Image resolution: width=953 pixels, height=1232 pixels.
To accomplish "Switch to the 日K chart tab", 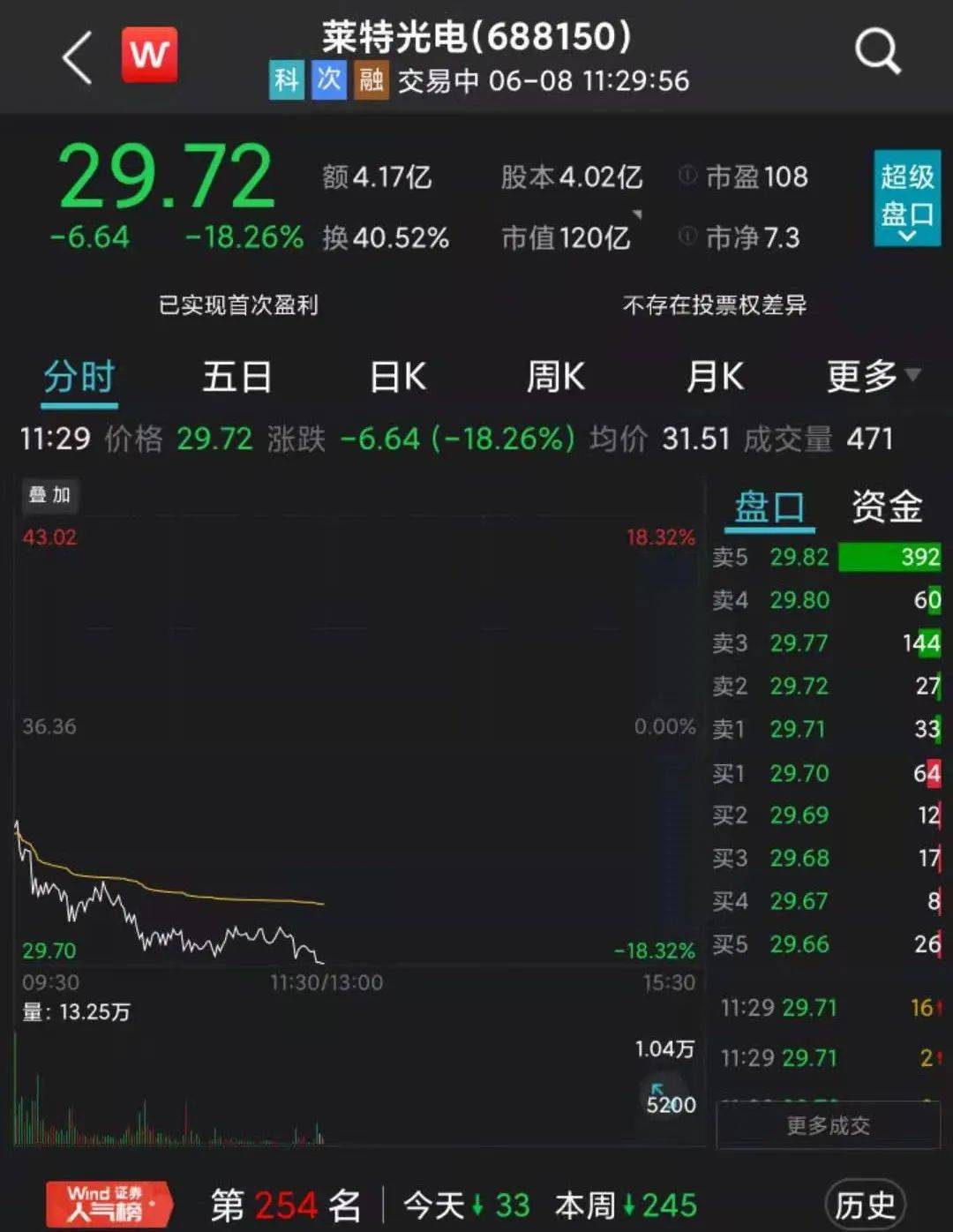I will (398, 378).
